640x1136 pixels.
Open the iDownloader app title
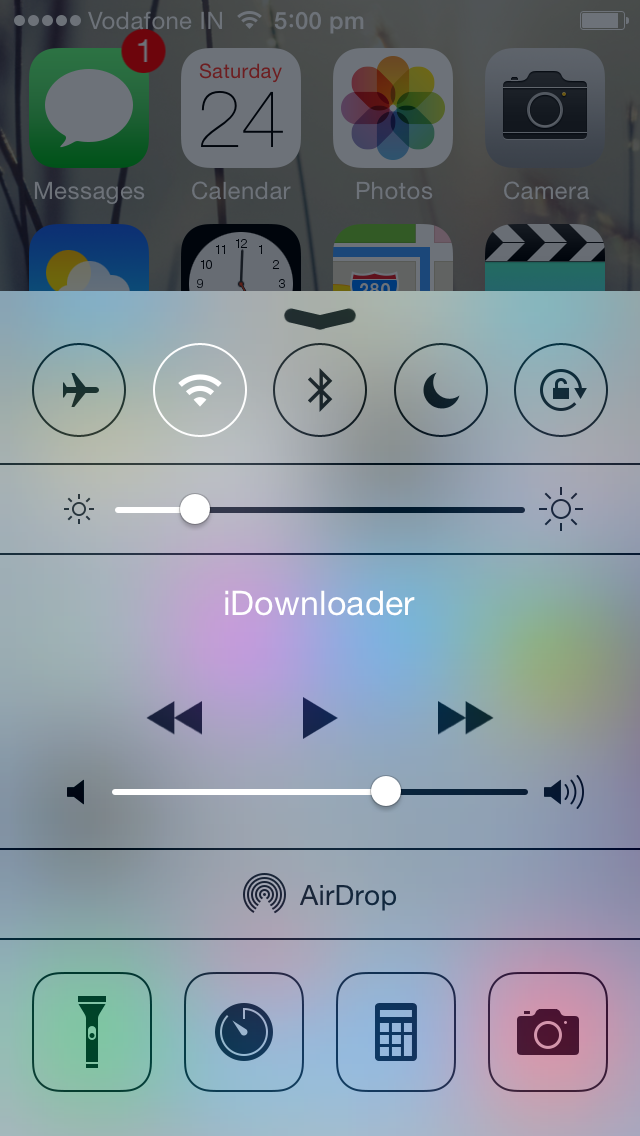(319, 604)
